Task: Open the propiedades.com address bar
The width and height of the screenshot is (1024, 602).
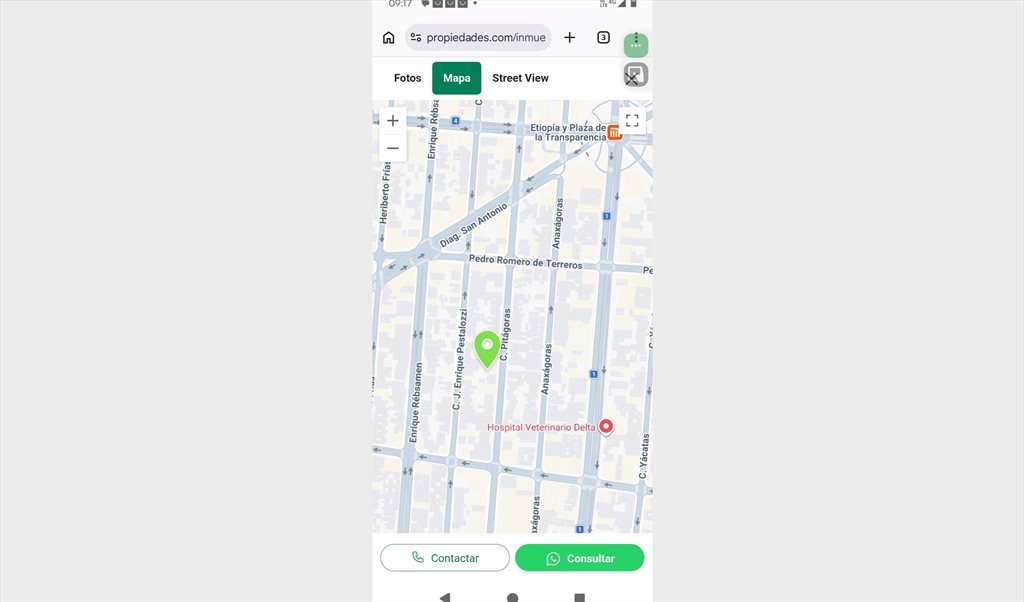Action: coord(480,38)
